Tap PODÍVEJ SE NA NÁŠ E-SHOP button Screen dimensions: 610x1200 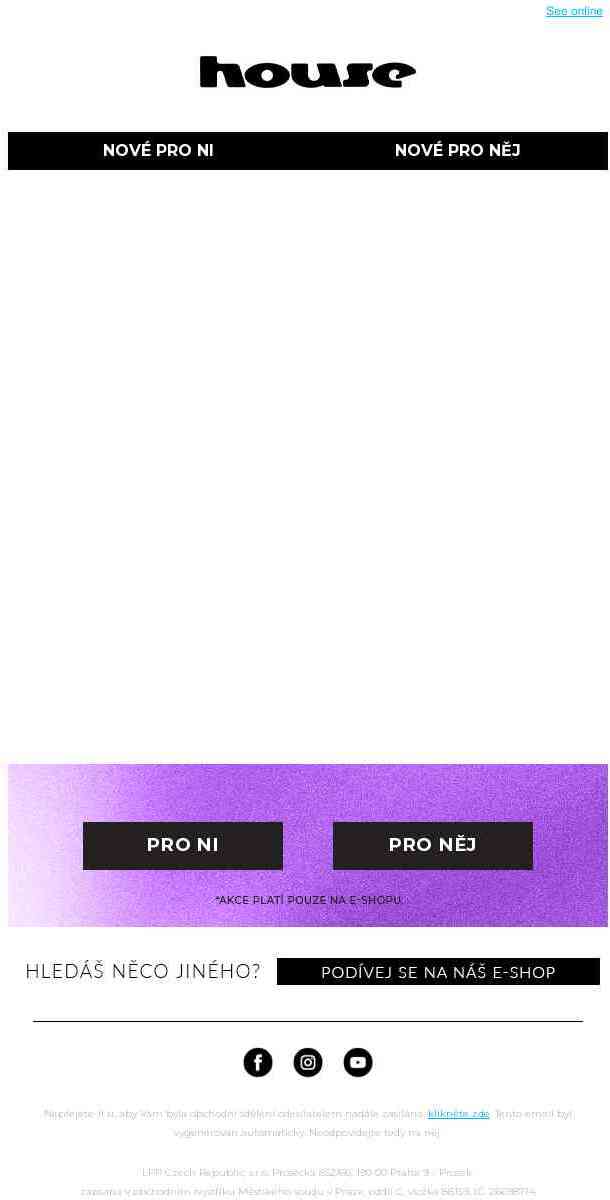pyautogui.click(x=438, y=972)
